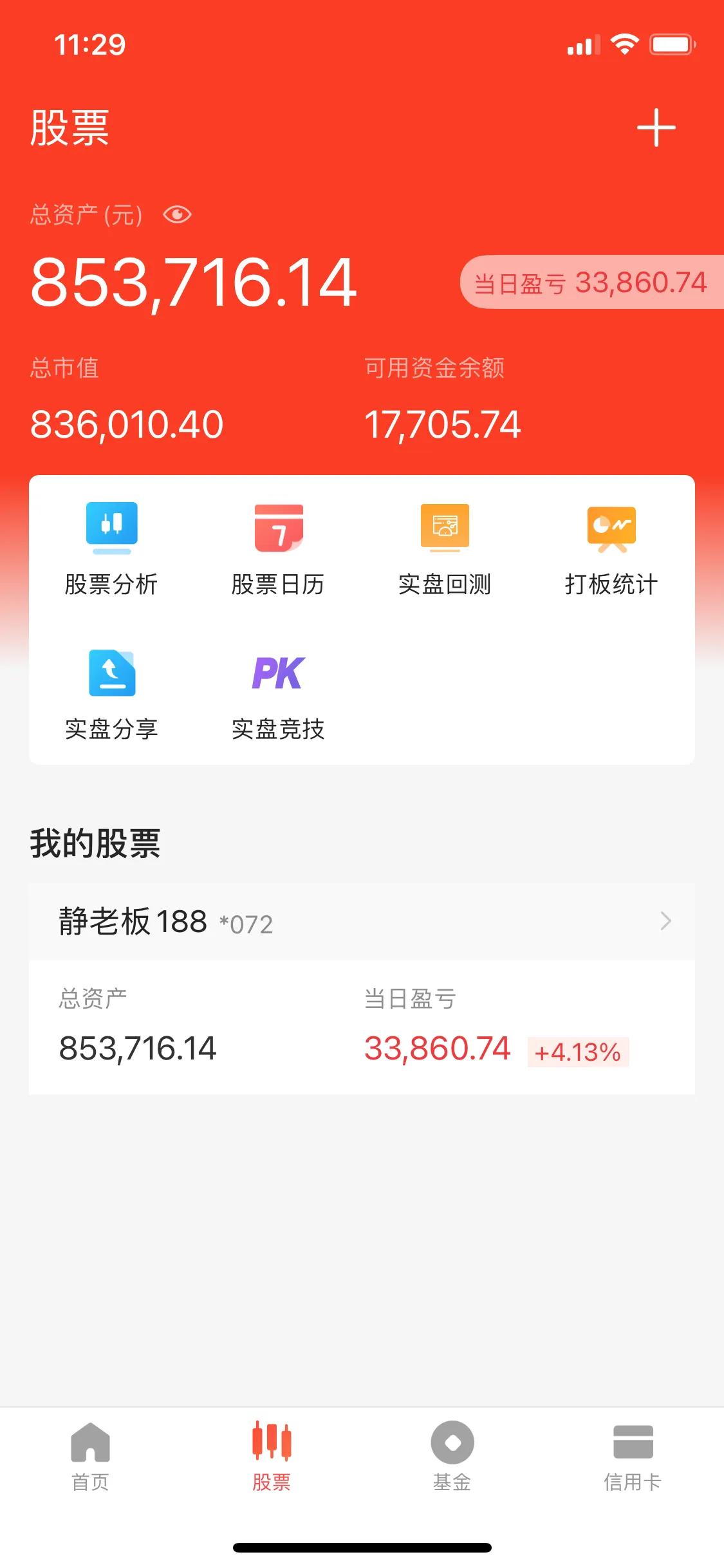
Task: Open account 静老板188 profile
Action: pos(132,922)
